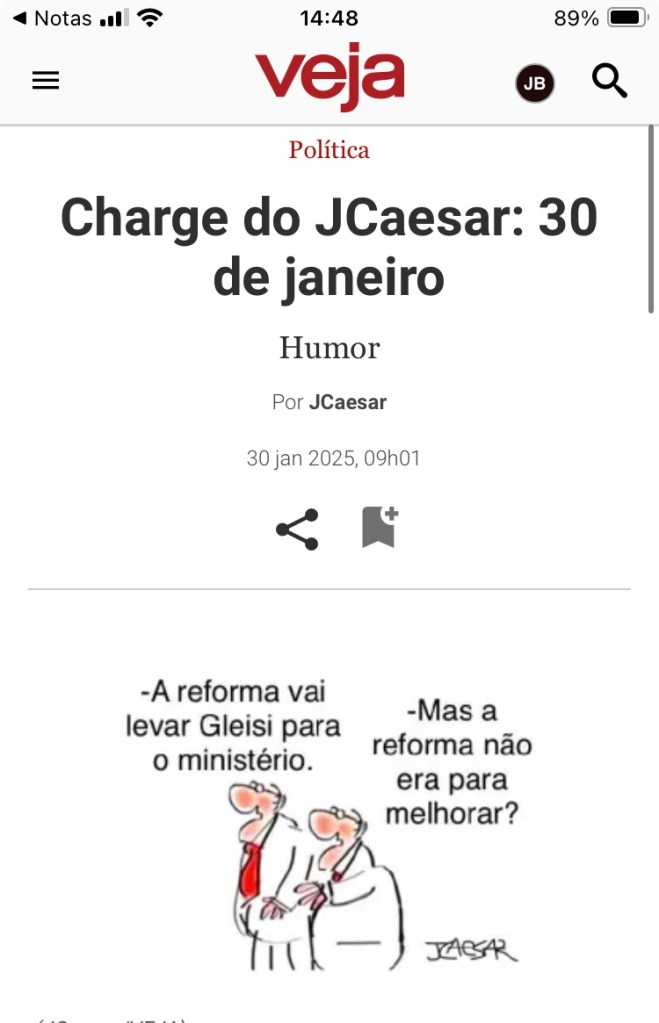Open the JB profile avatar
659x1023 pixels.
(x=535, y=84)
